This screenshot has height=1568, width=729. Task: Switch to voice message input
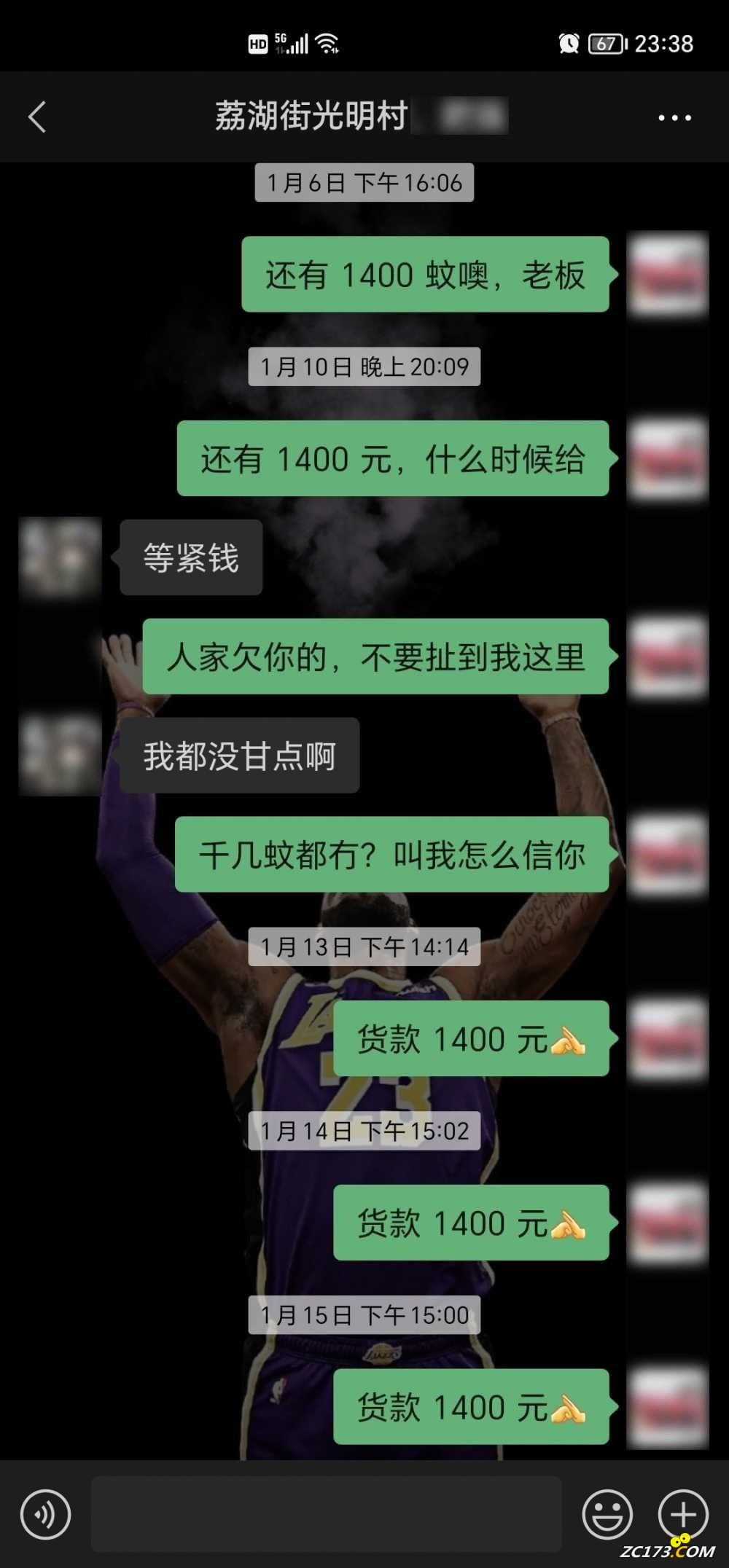(x=45, y=1515)
